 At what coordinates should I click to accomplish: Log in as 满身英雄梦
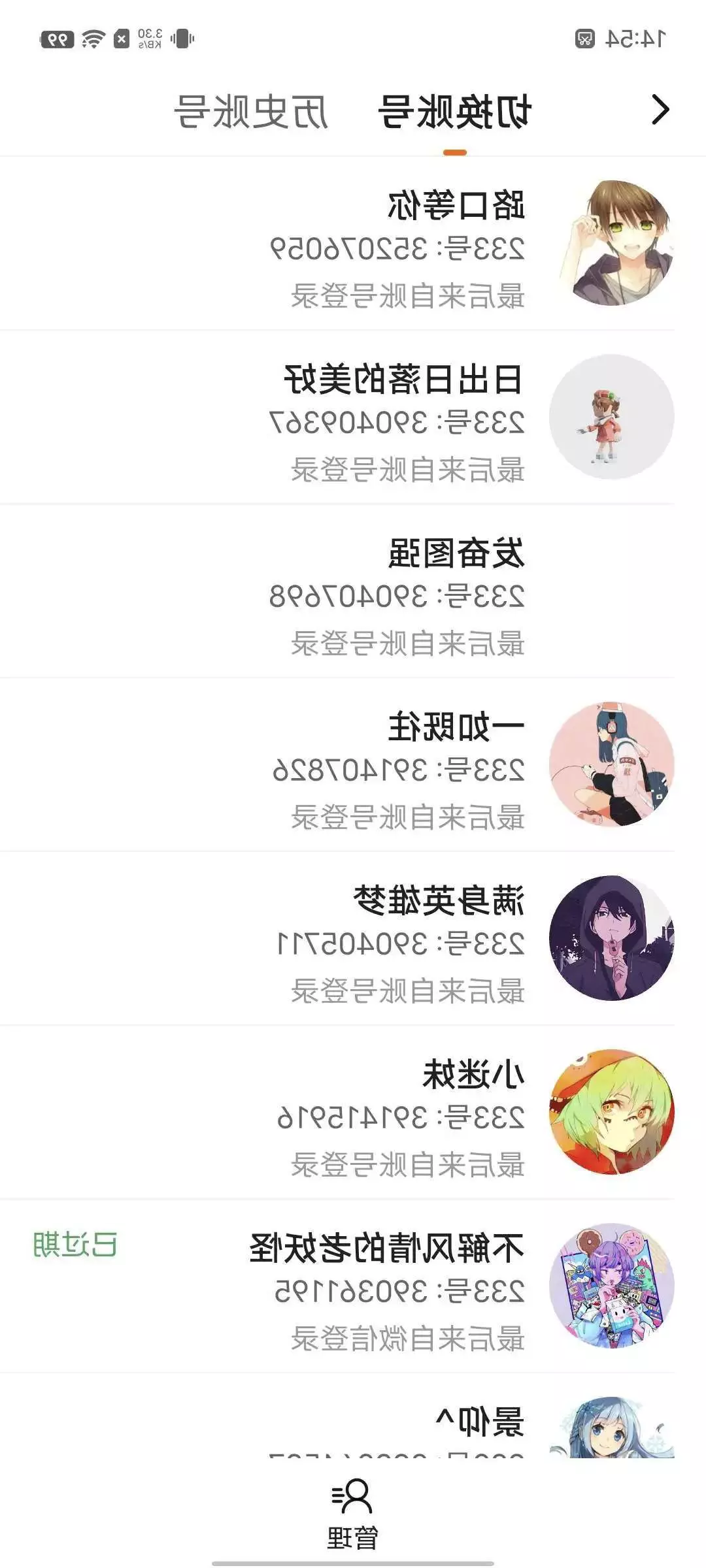point(405,939)
